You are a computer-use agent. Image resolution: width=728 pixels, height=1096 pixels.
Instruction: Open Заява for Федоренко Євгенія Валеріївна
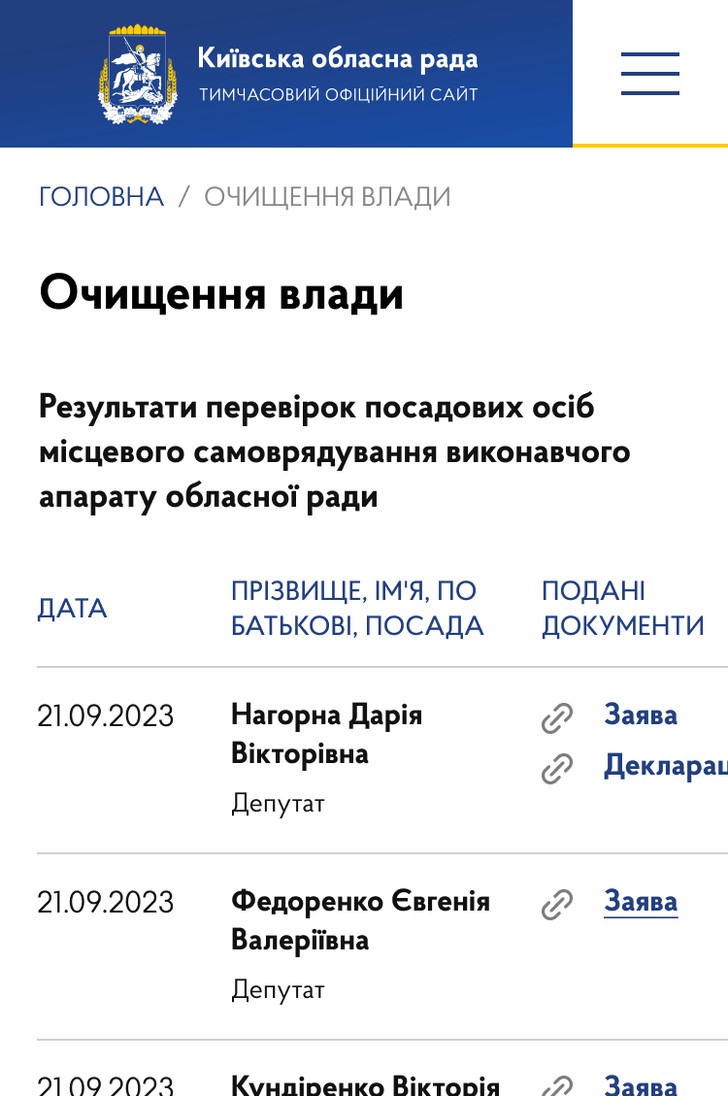[640, 902]
